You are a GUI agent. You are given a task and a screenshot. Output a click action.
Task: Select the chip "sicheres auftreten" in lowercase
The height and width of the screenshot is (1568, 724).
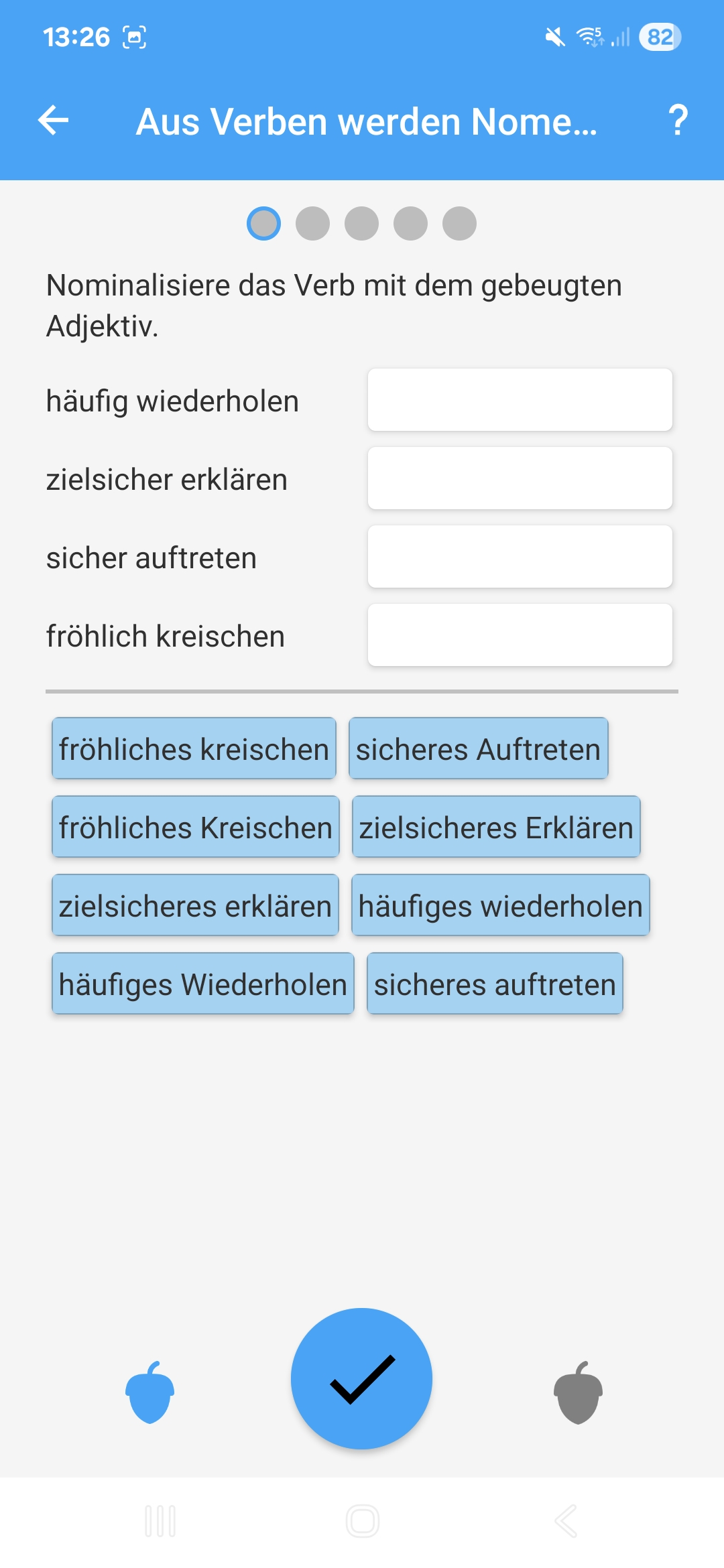pyautogui.click(x=495, y=984)
